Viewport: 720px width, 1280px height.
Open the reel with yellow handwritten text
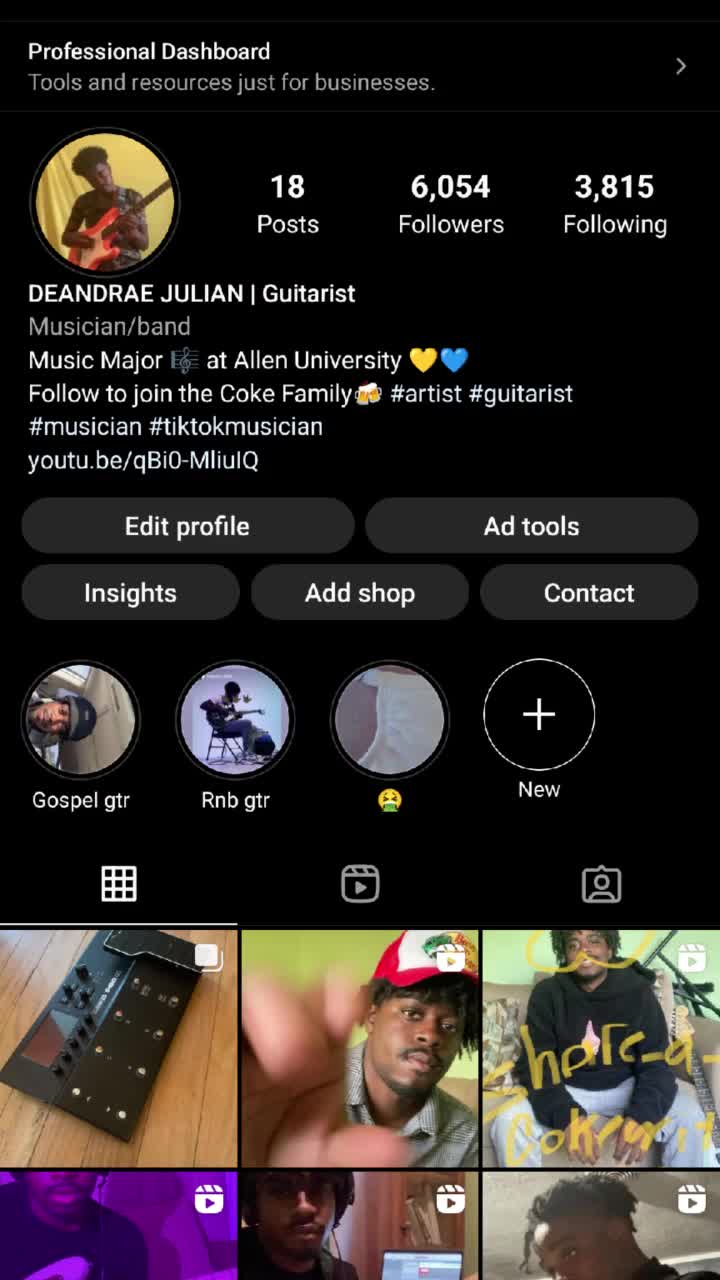(x=601, y=1048)
